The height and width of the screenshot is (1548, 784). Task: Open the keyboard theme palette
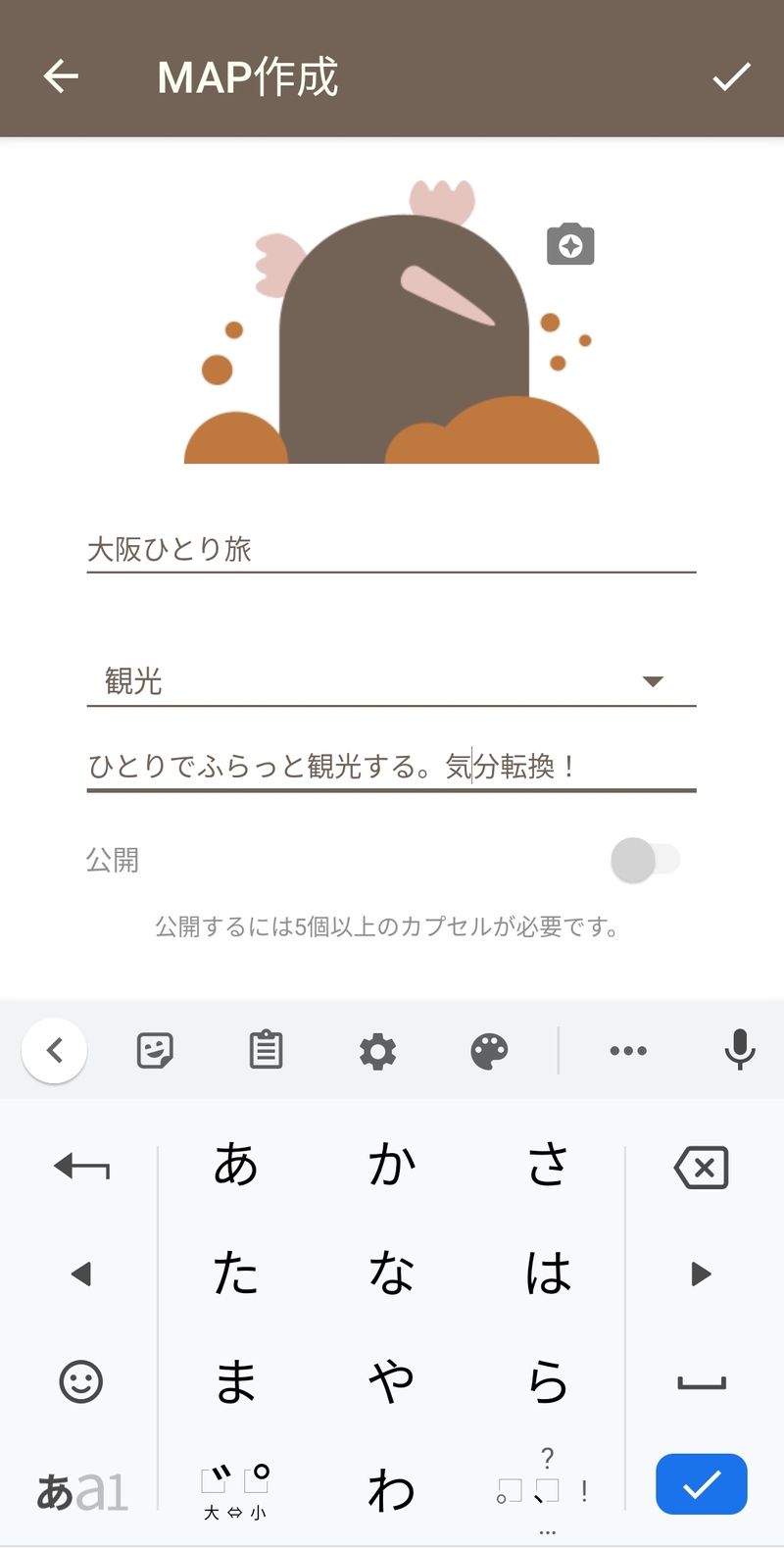click(489, 1051)
